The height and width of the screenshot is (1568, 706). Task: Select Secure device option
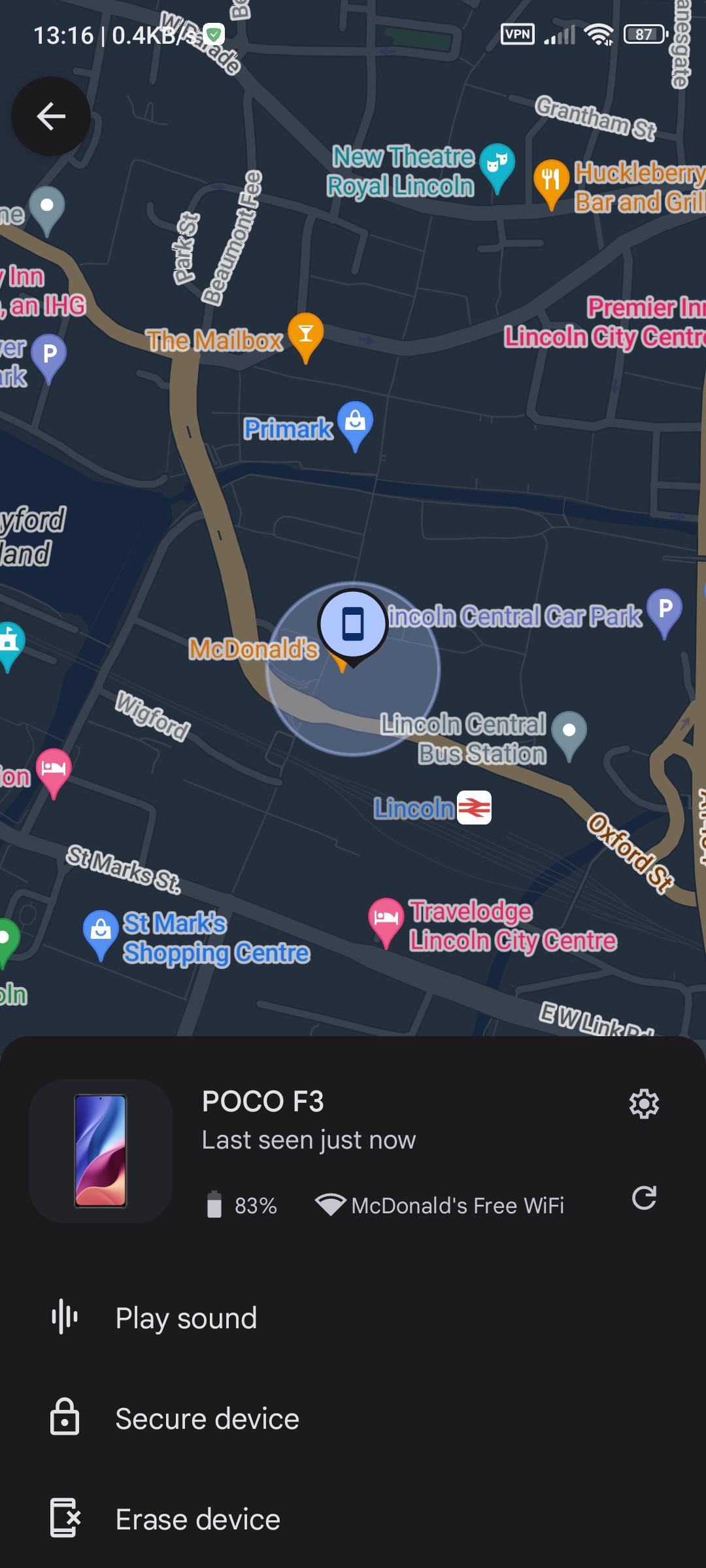click(207, 1418)
